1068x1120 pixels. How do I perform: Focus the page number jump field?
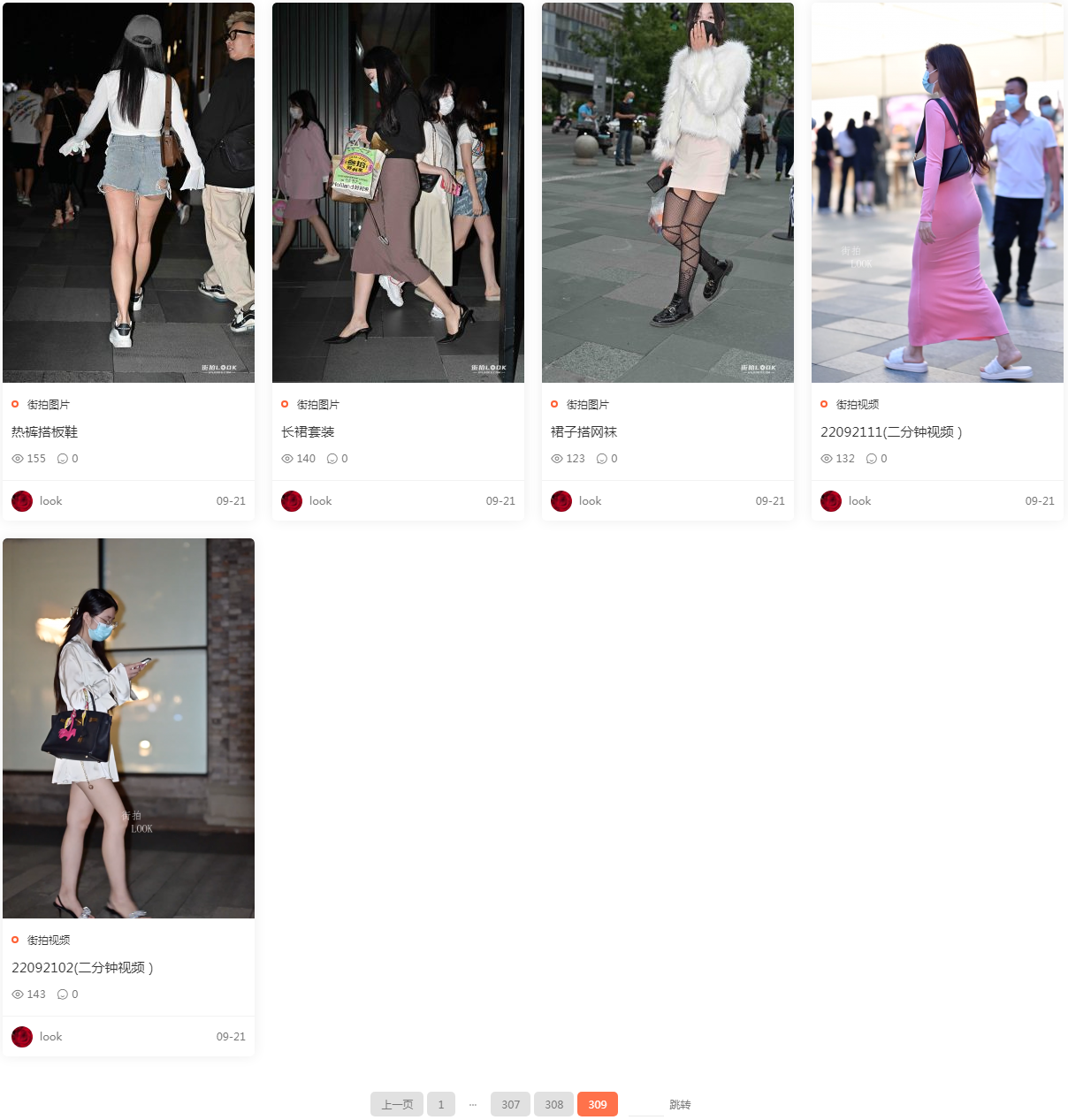coord(645,1105)
